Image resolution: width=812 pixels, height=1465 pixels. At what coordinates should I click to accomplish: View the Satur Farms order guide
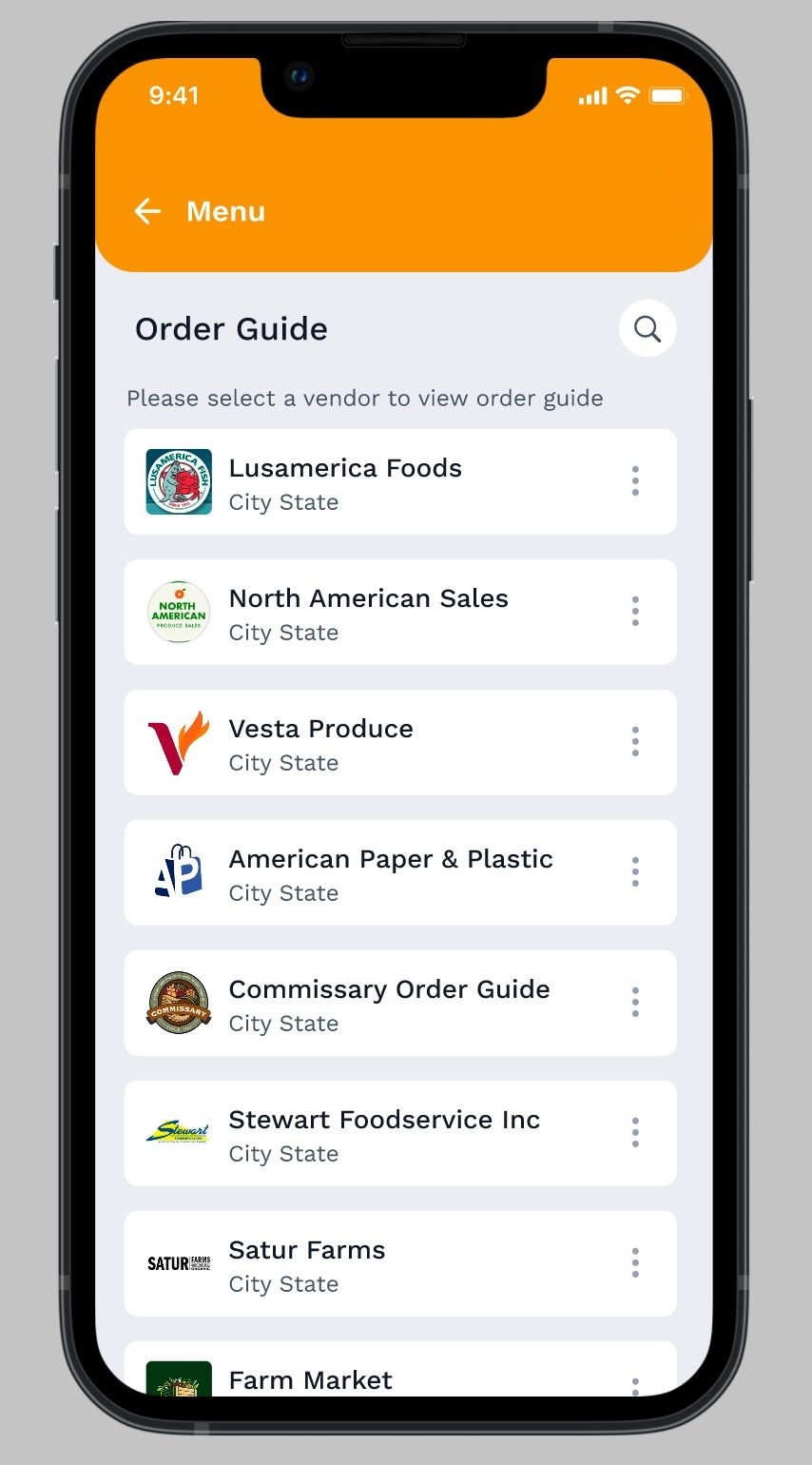pos(380,1264)
